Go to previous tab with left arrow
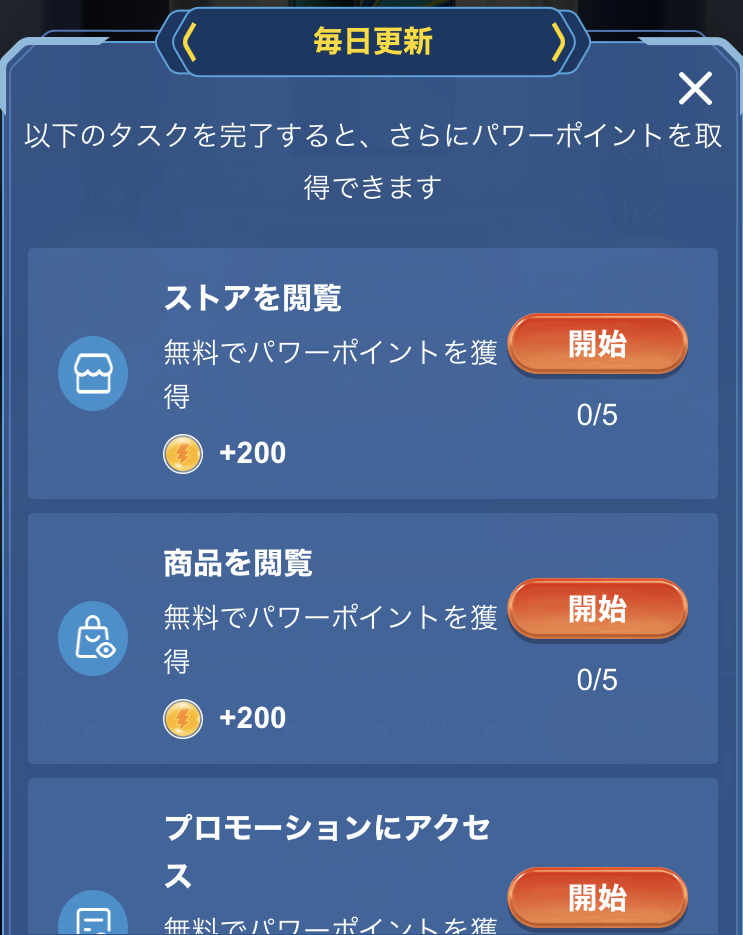 point(189,42)
